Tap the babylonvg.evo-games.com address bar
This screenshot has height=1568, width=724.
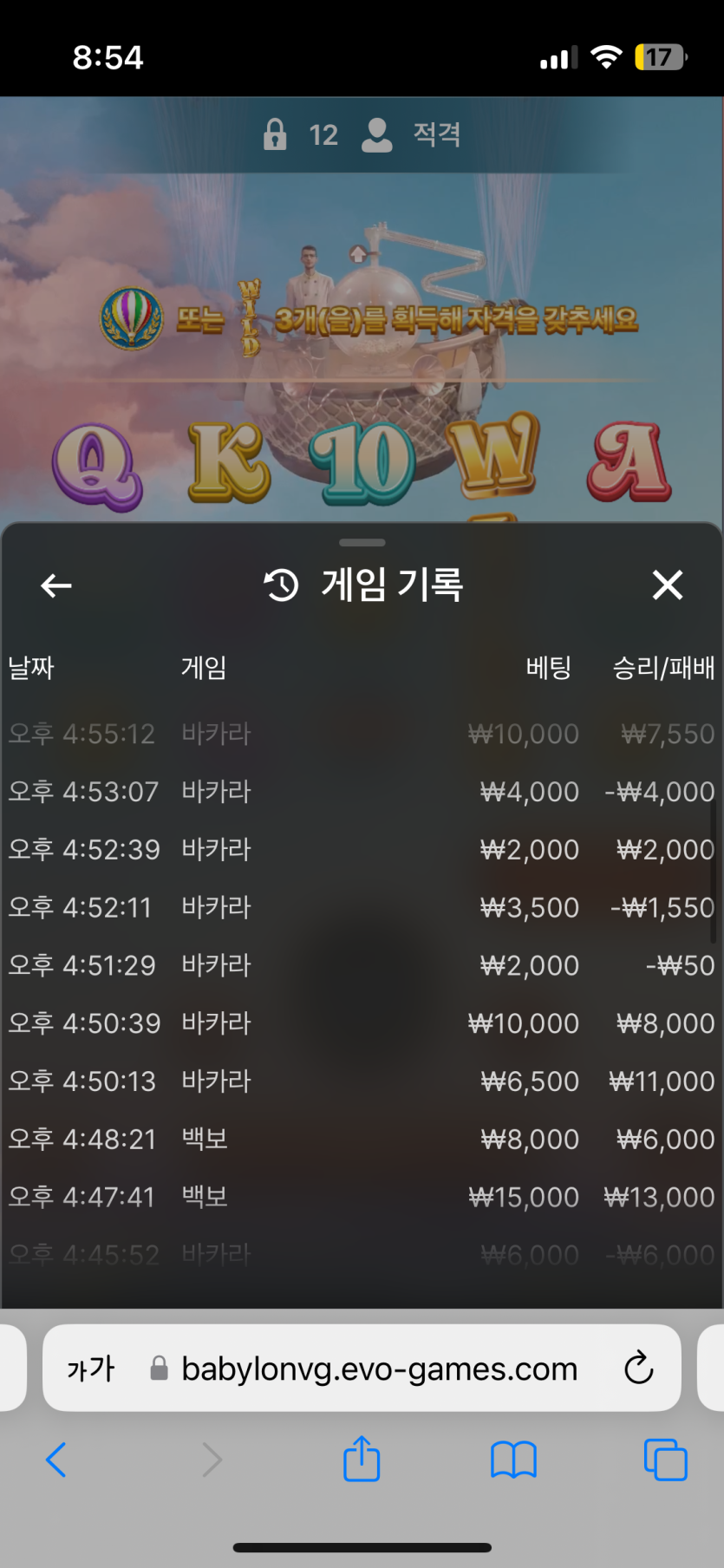(x=379, y=1369)
